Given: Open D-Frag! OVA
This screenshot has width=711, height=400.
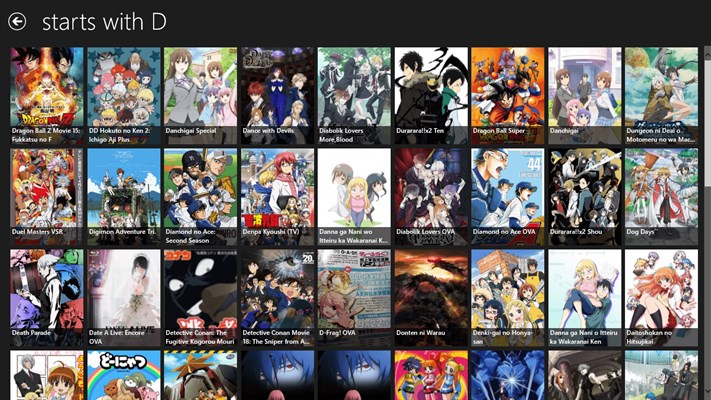Looking at the screenshot, I should coord(354,297).
